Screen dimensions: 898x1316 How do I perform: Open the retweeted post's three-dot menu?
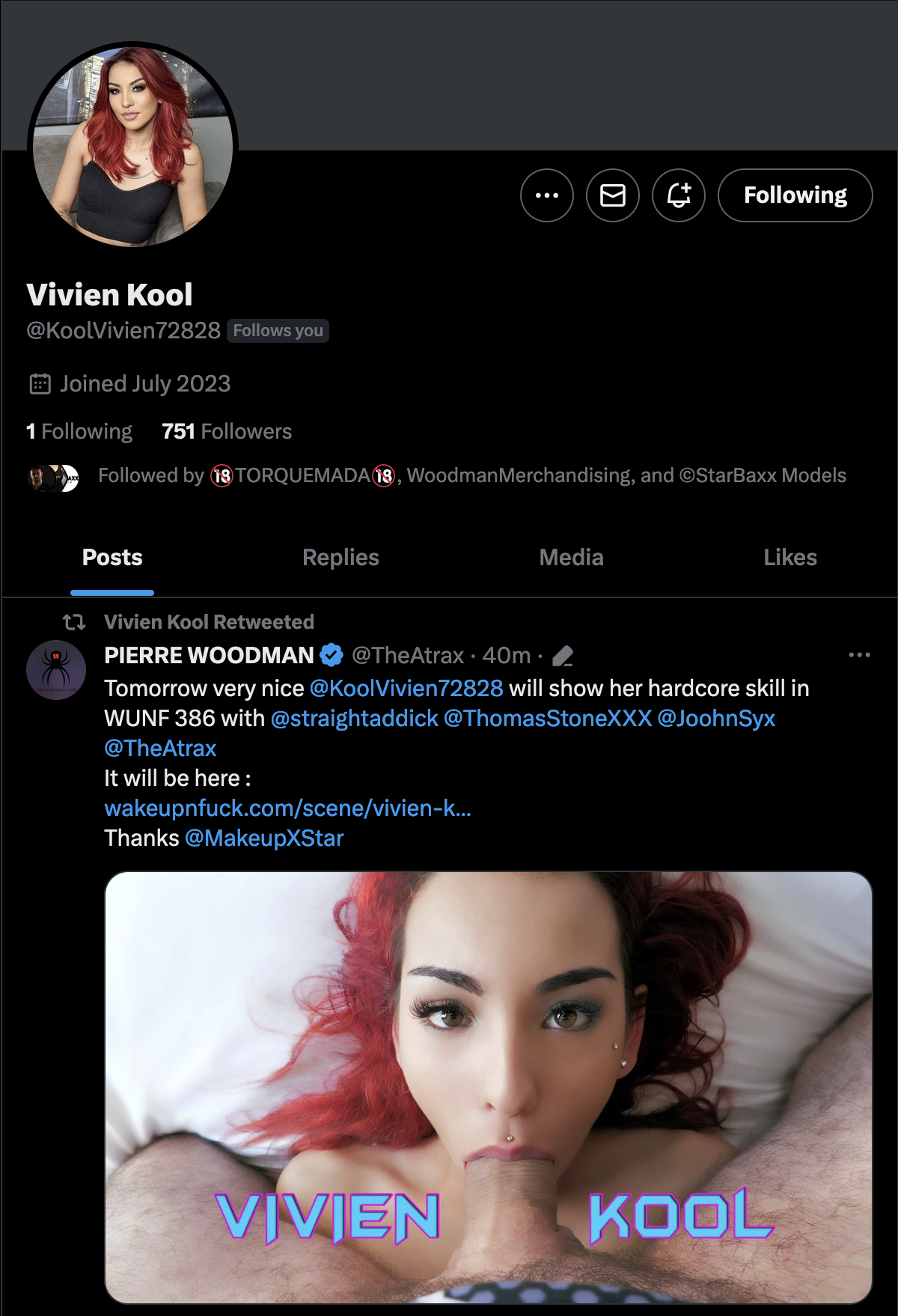859,655
